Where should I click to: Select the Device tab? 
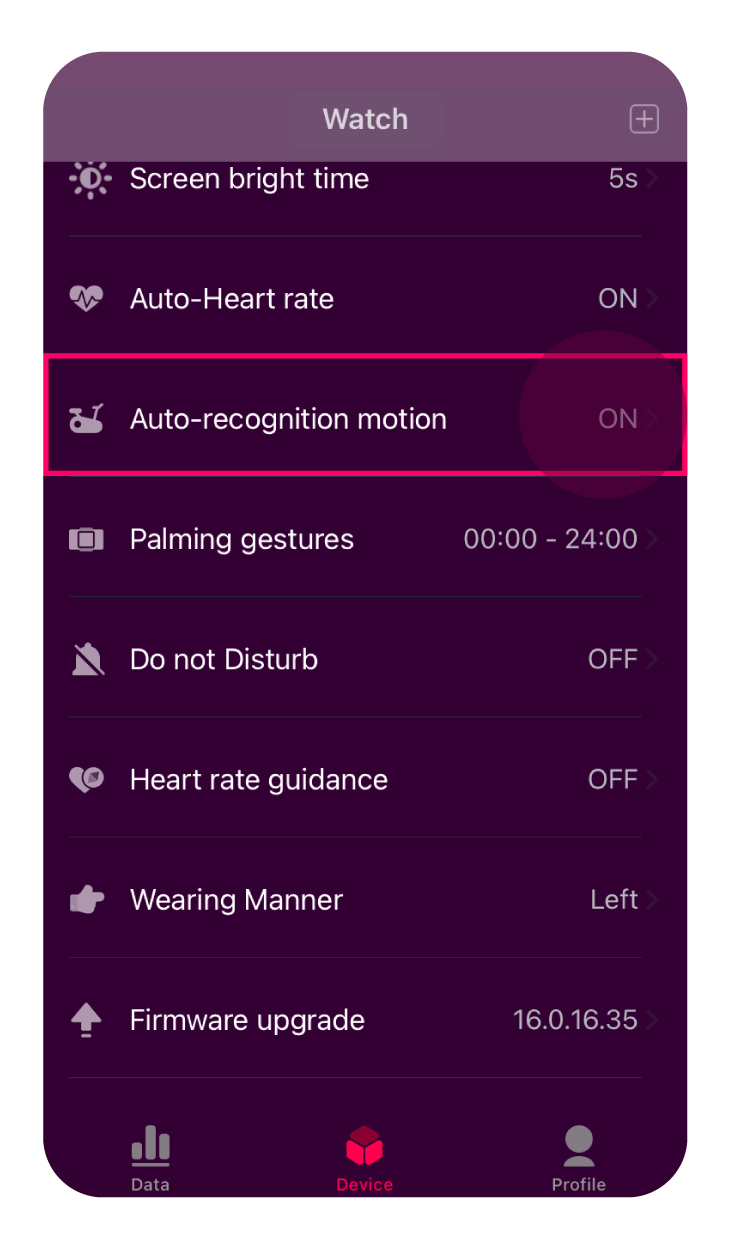pyautogui.click(x=364, y=1158)
